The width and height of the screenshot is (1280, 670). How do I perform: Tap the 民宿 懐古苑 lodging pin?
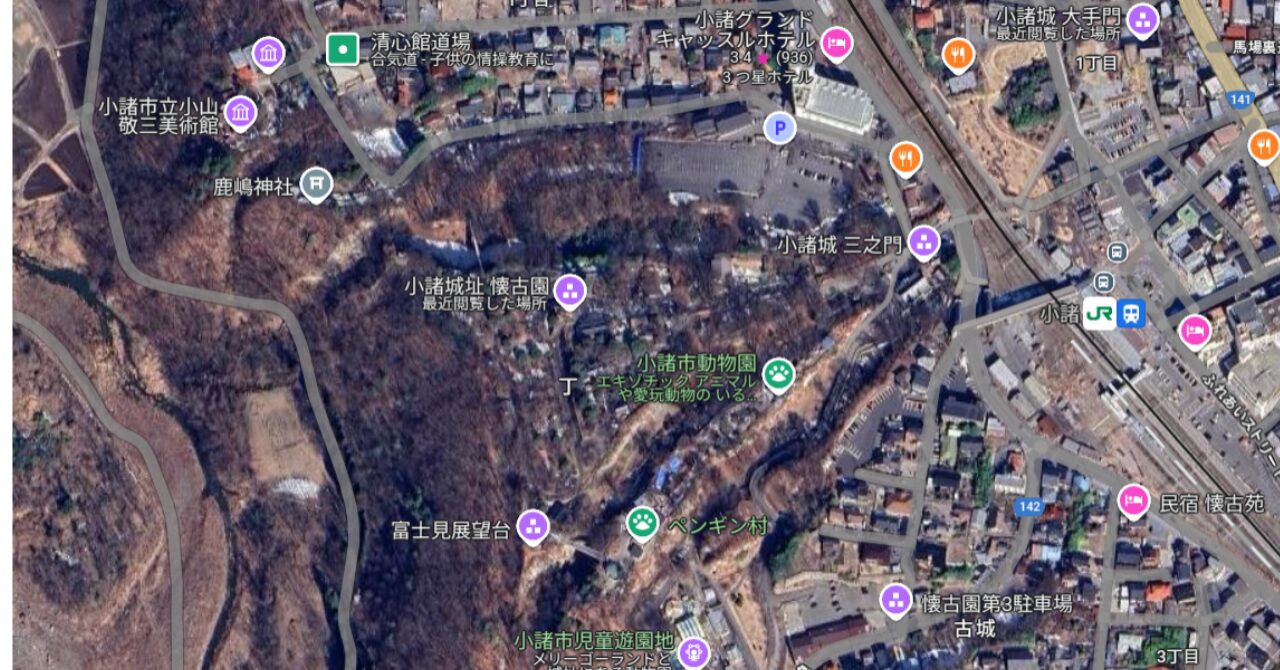pos(1133,500)
